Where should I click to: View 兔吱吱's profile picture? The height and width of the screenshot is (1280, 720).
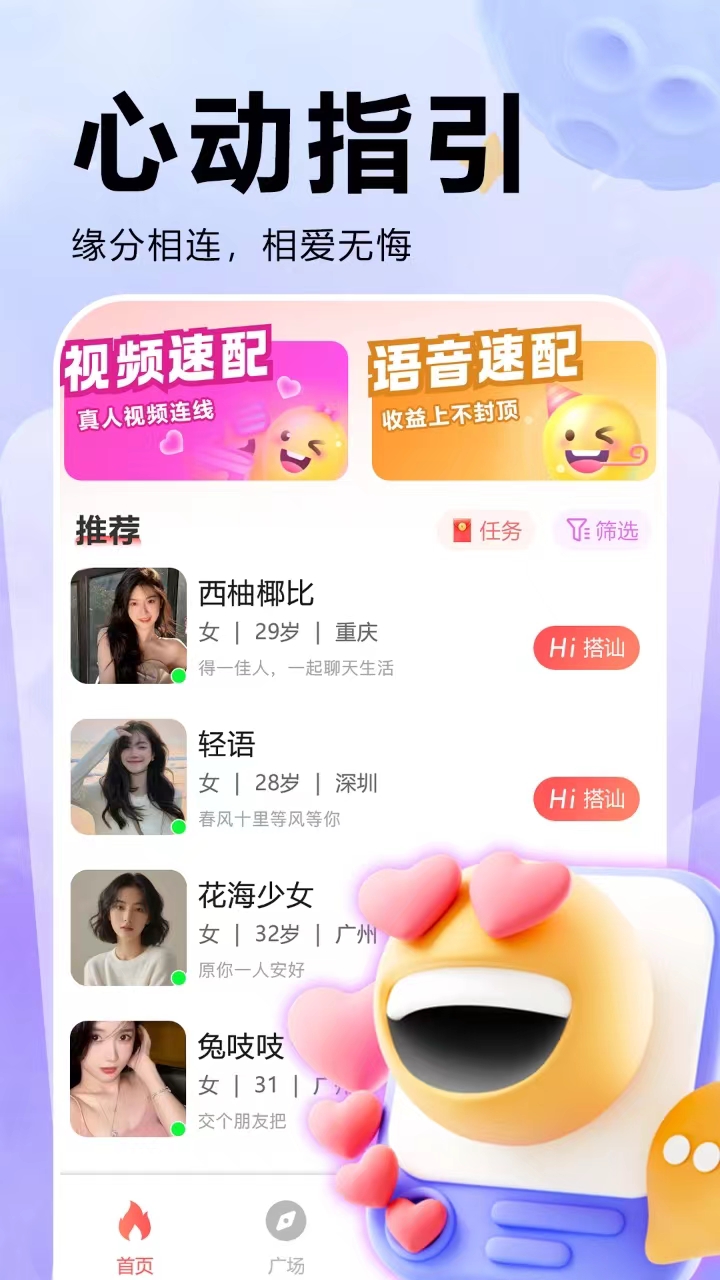pos(128,1079)
